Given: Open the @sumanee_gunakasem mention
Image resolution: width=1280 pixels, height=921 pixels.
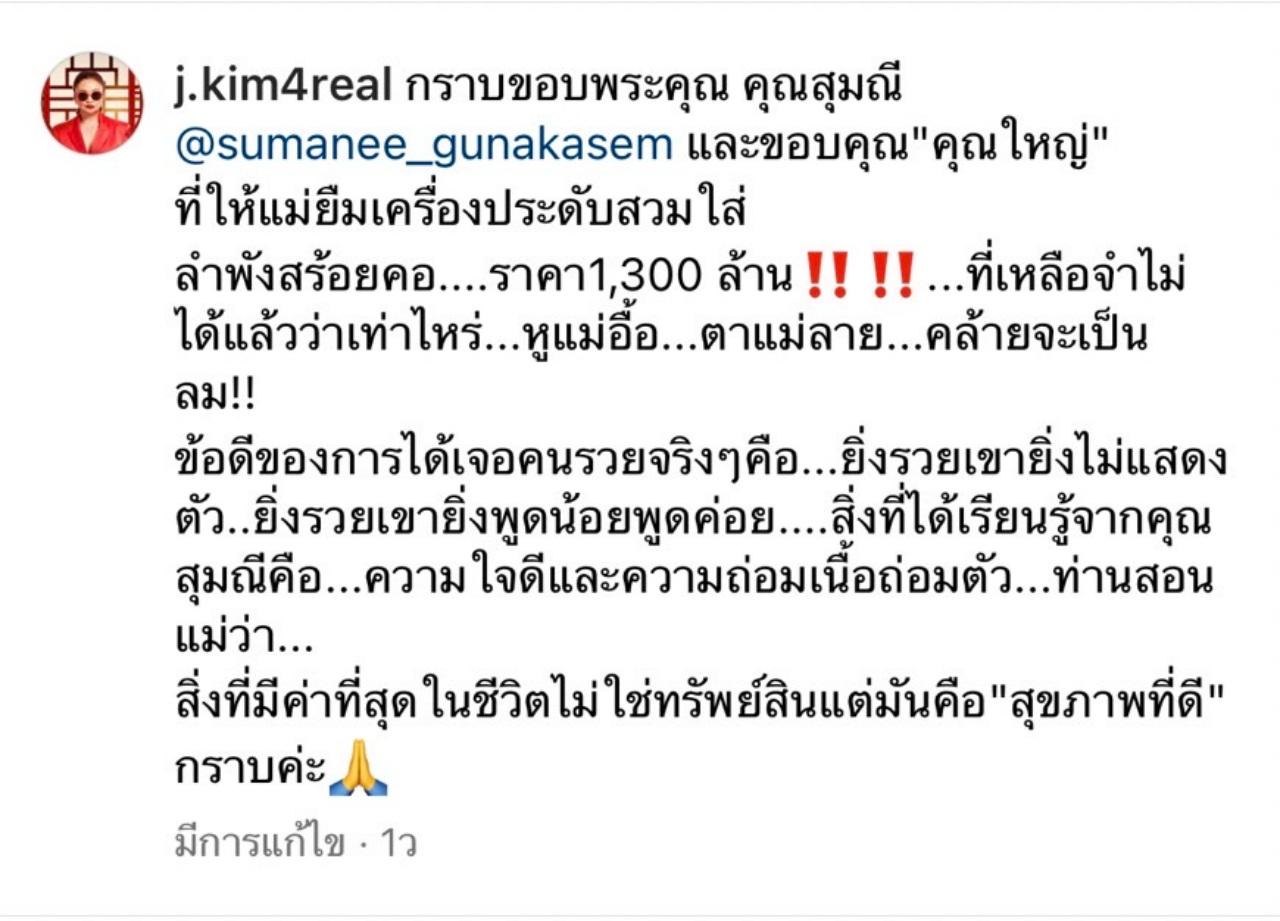Looking at the screenshot, I should pos(424,146).
